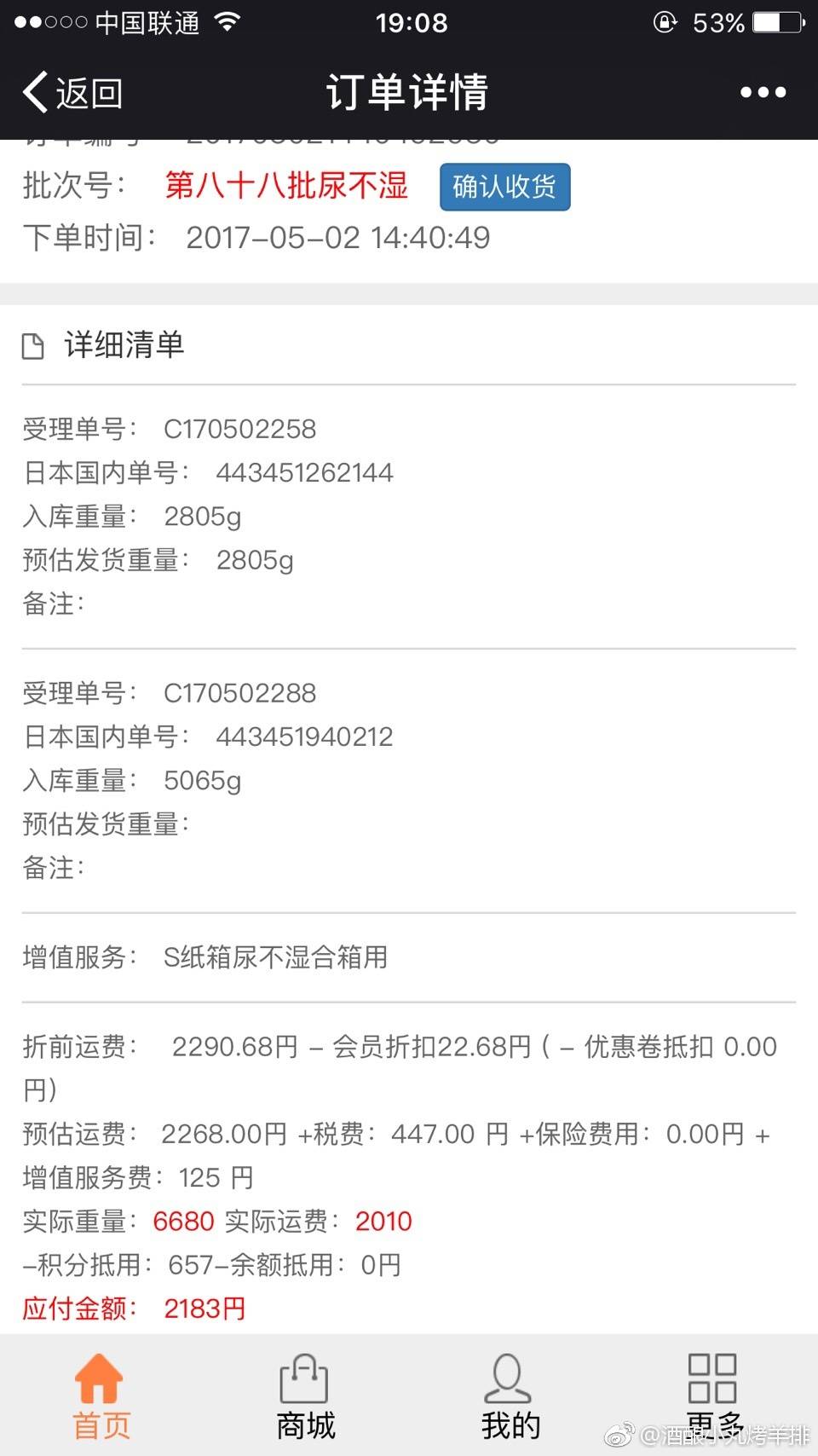Go to the 我的 tab
Image resolution: width=818 pixels, height=1456 pixels.
510,1395
